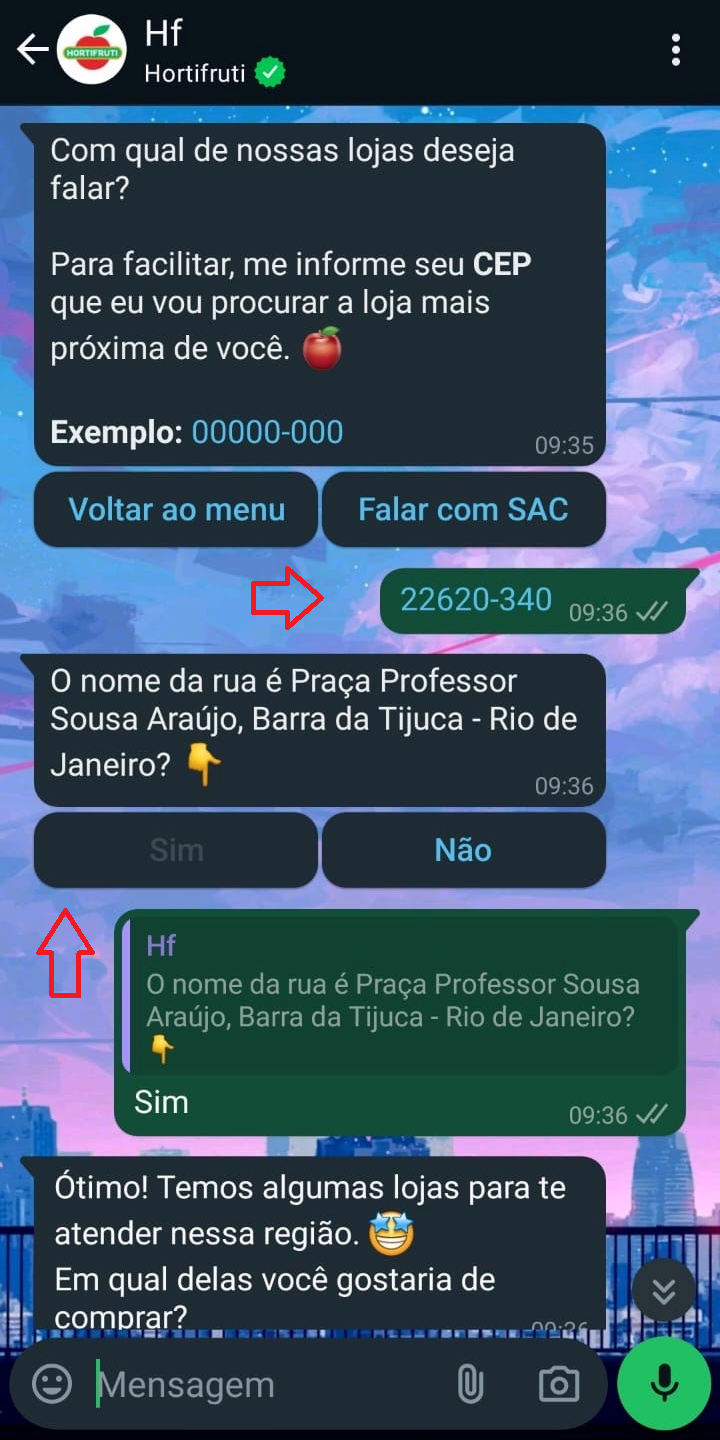Jump to the quoted Hf message

point(400,995)
